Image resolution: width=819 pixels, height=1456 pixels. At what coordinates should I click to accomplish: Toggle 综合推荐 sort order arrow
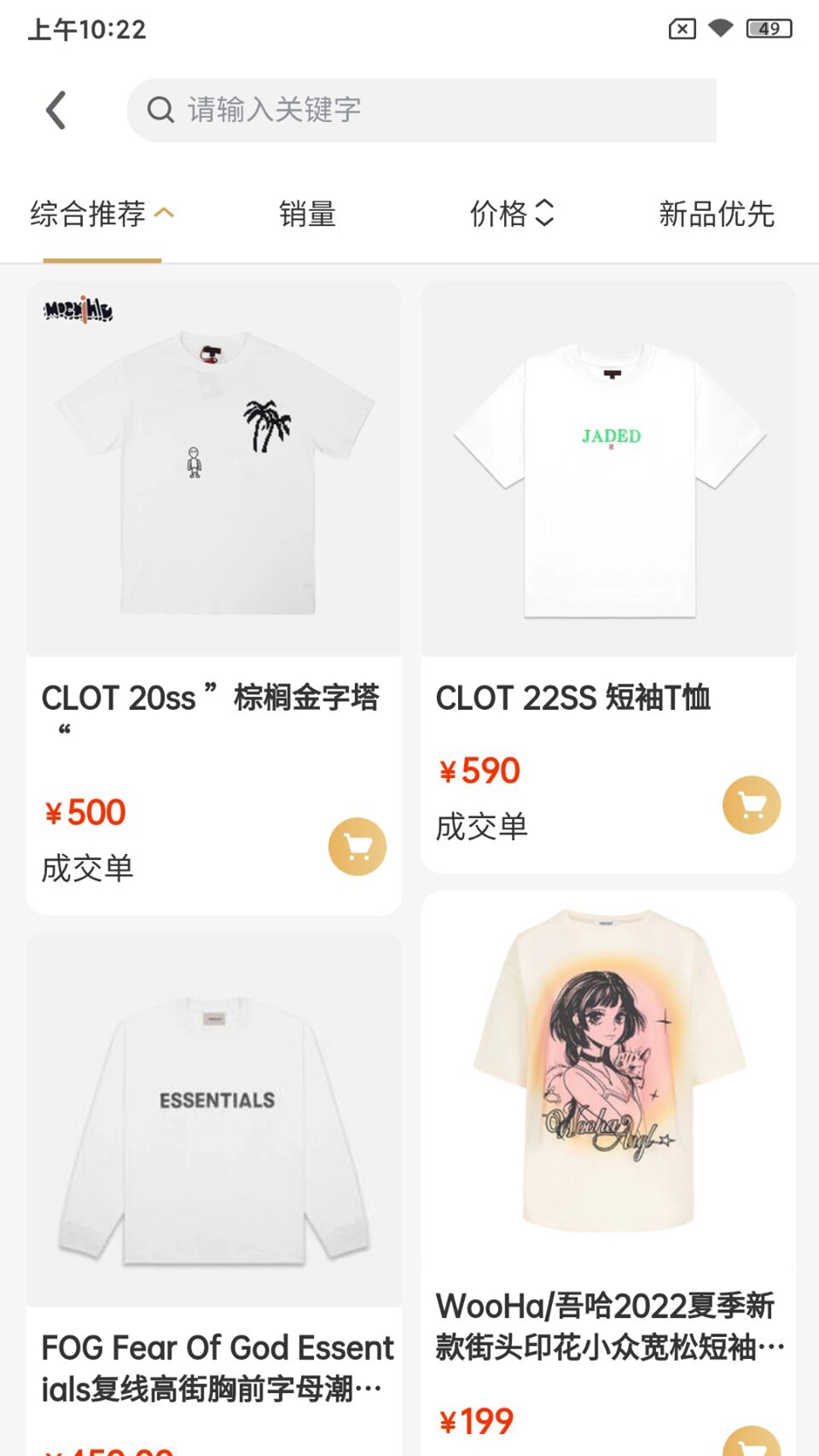point(165,214)
